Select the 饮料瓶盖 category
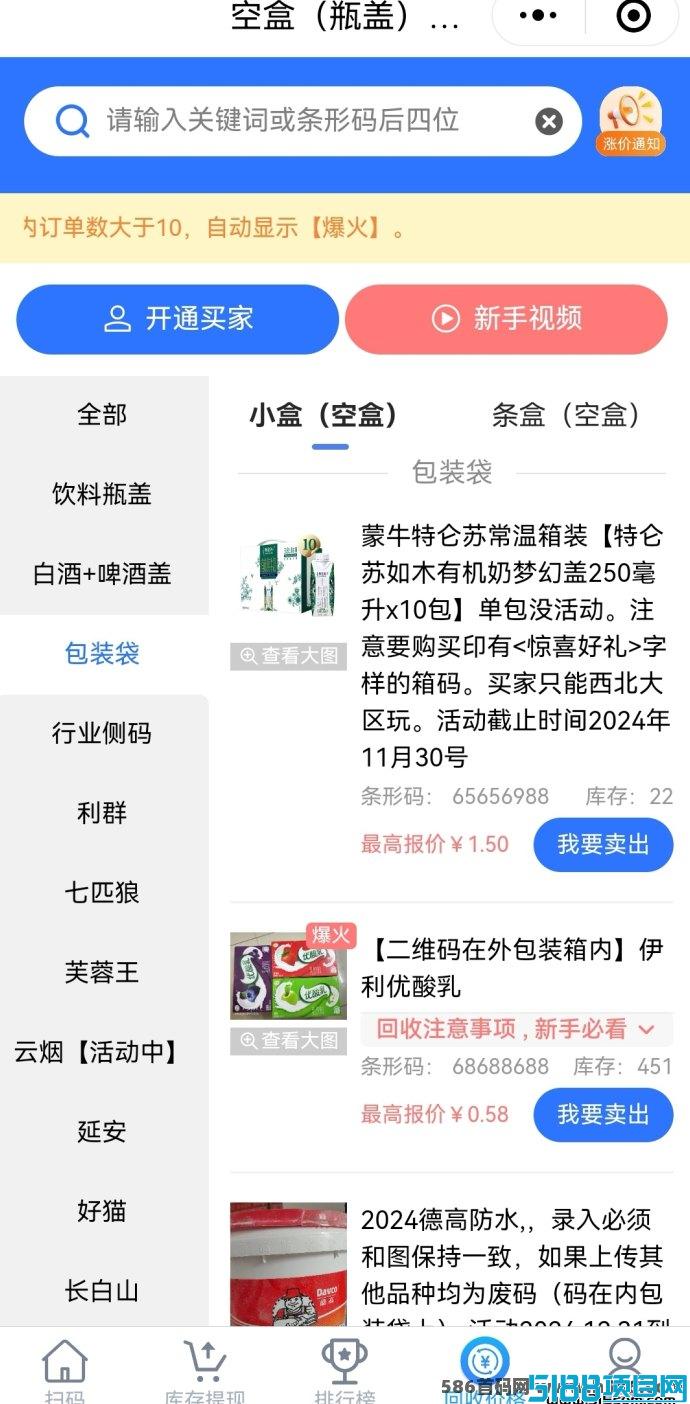This screenshot has width=690, height=1404. (x=103, y=494)
